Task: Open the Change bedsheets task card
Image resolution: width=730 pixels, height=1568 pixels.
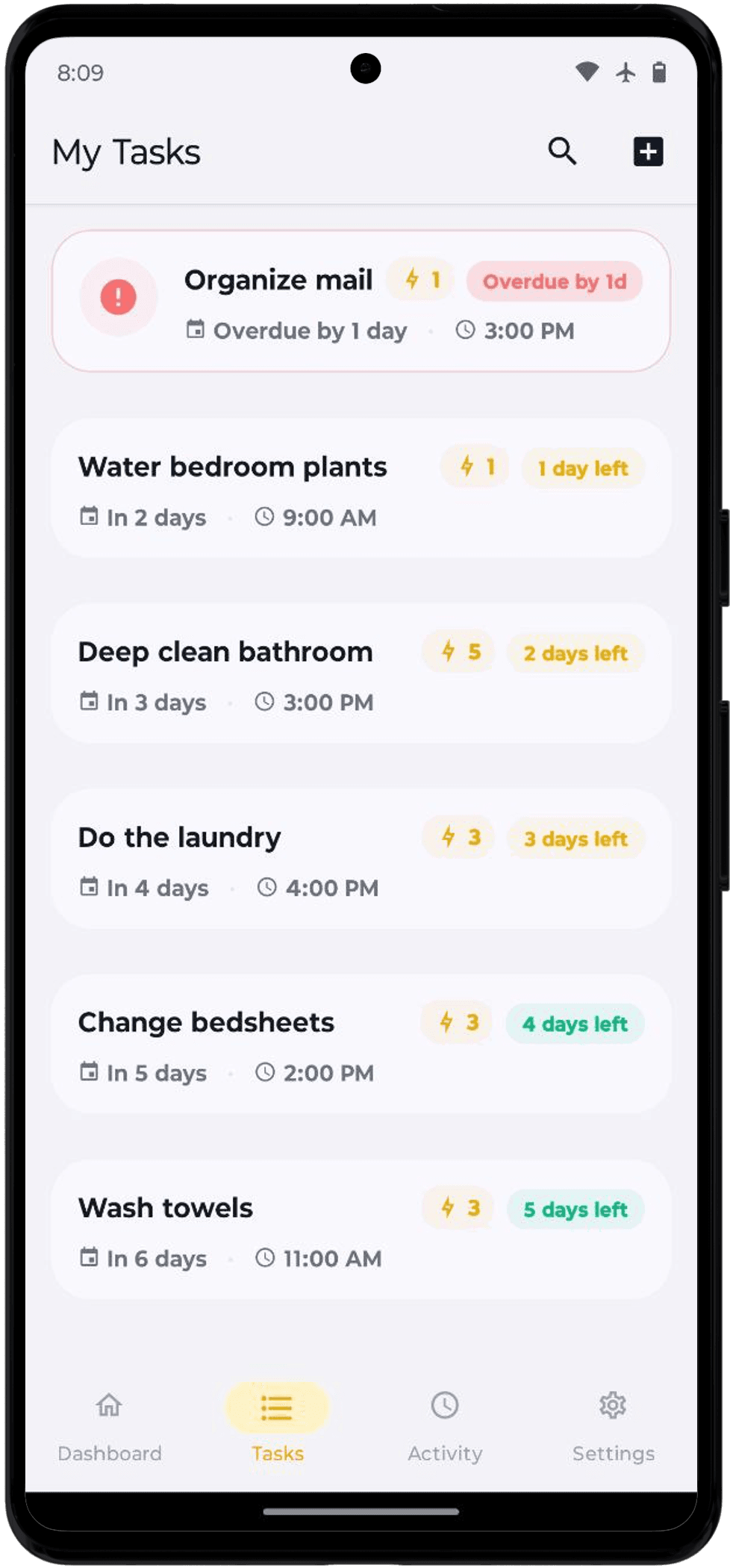Action: pos(361,1045)
